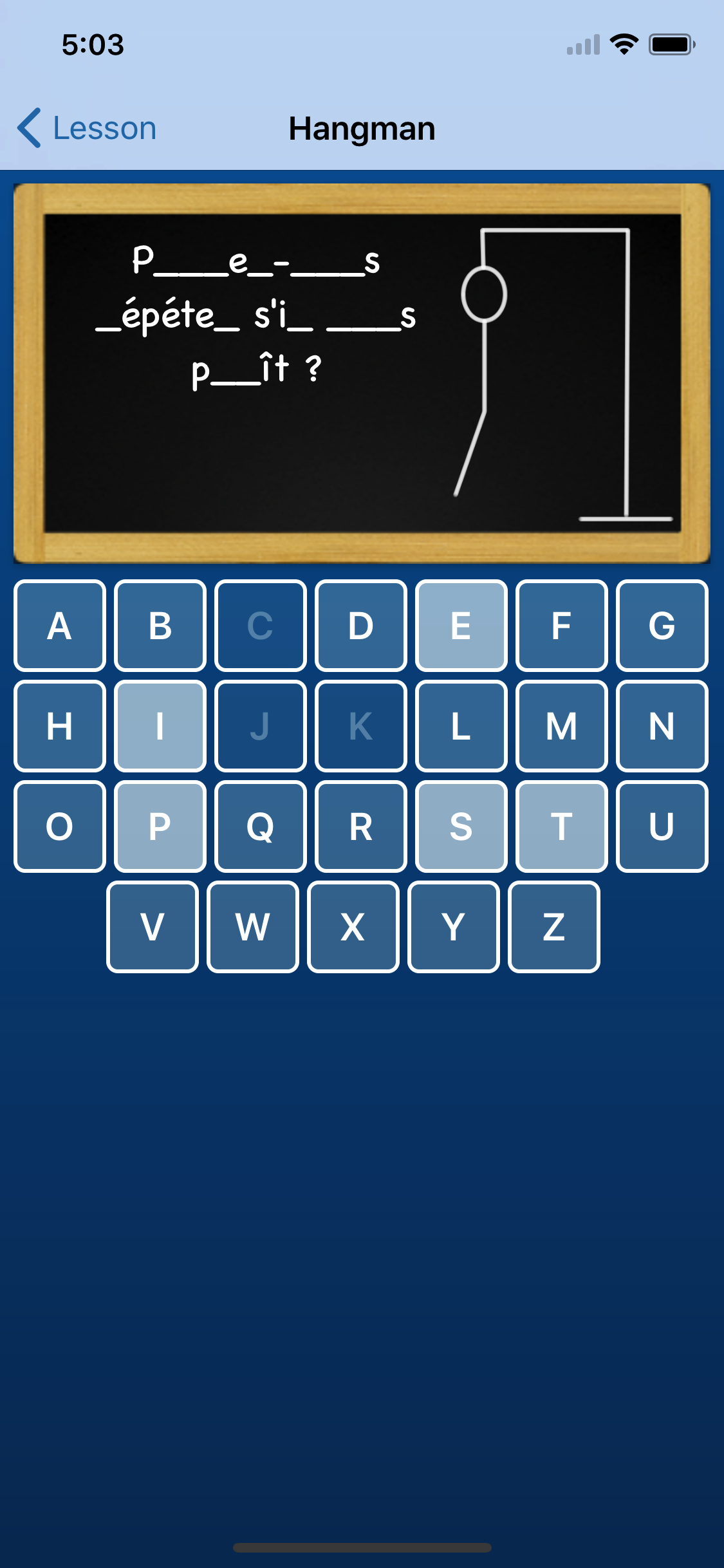Guess the letter N
This screenshot has height=1568, width=724.
click(x=662, y=726)
